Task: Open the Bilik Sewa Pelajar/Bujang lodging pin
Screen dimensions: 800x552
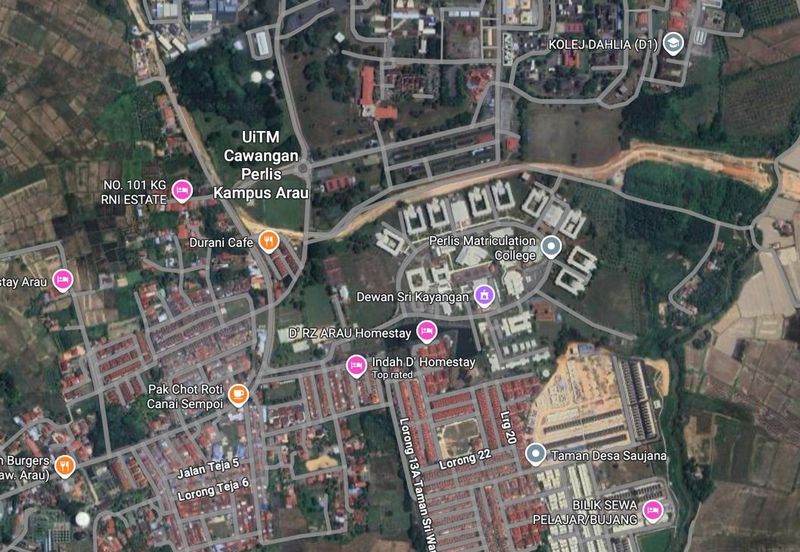Action: pyautogui.click(x=652, y=511)
